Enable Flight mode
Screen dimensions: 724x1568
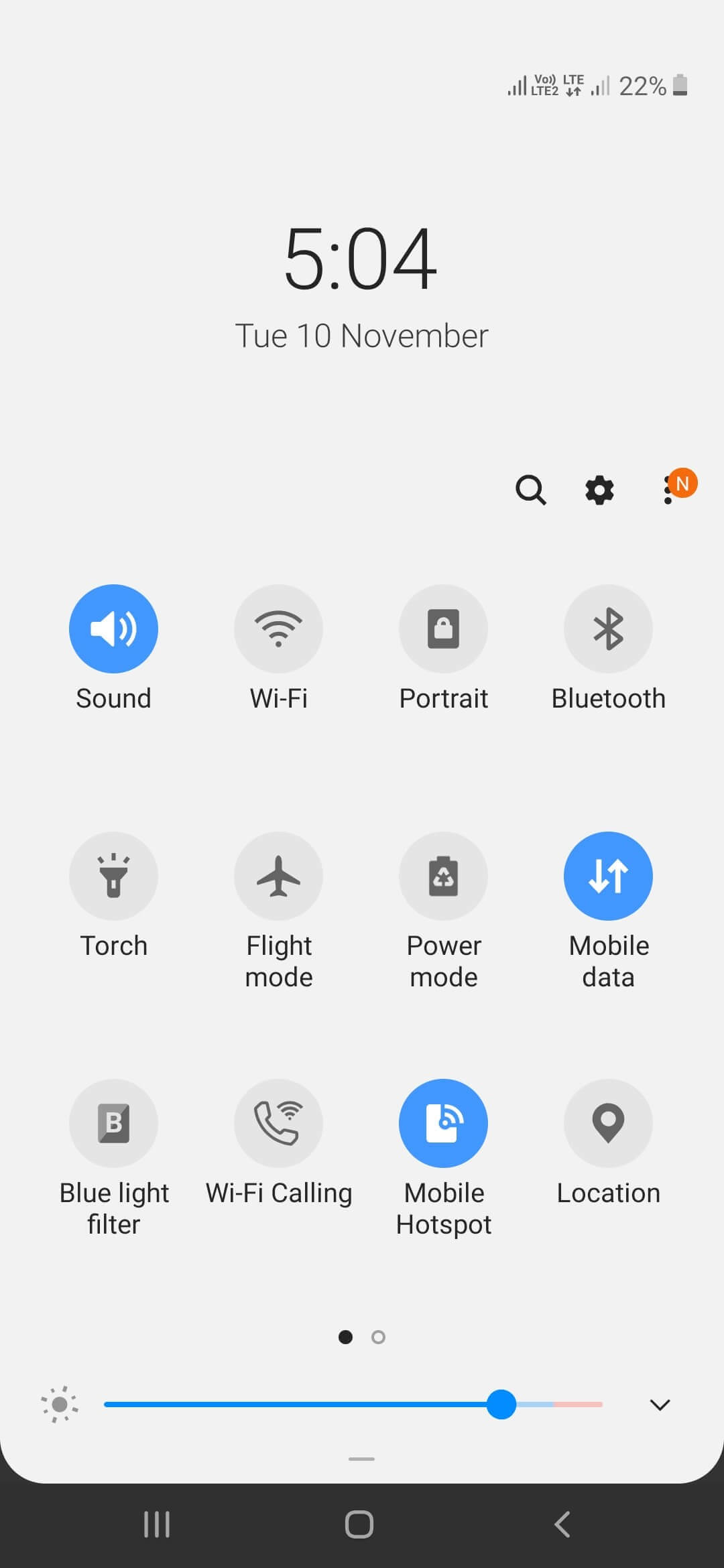(278, 876)
